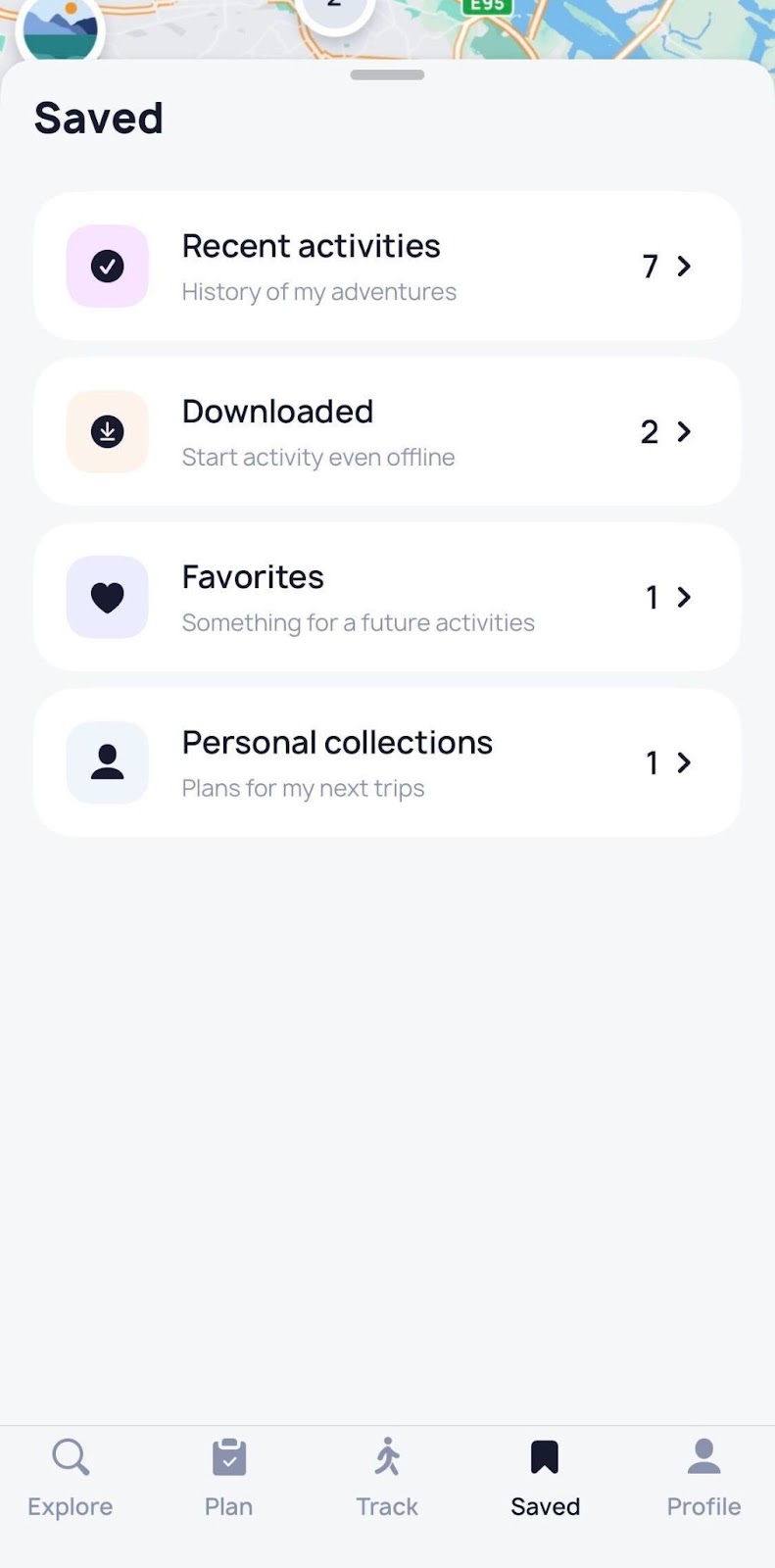775x1568 pixels.
Task: View your Favorites
Action: 387,597
